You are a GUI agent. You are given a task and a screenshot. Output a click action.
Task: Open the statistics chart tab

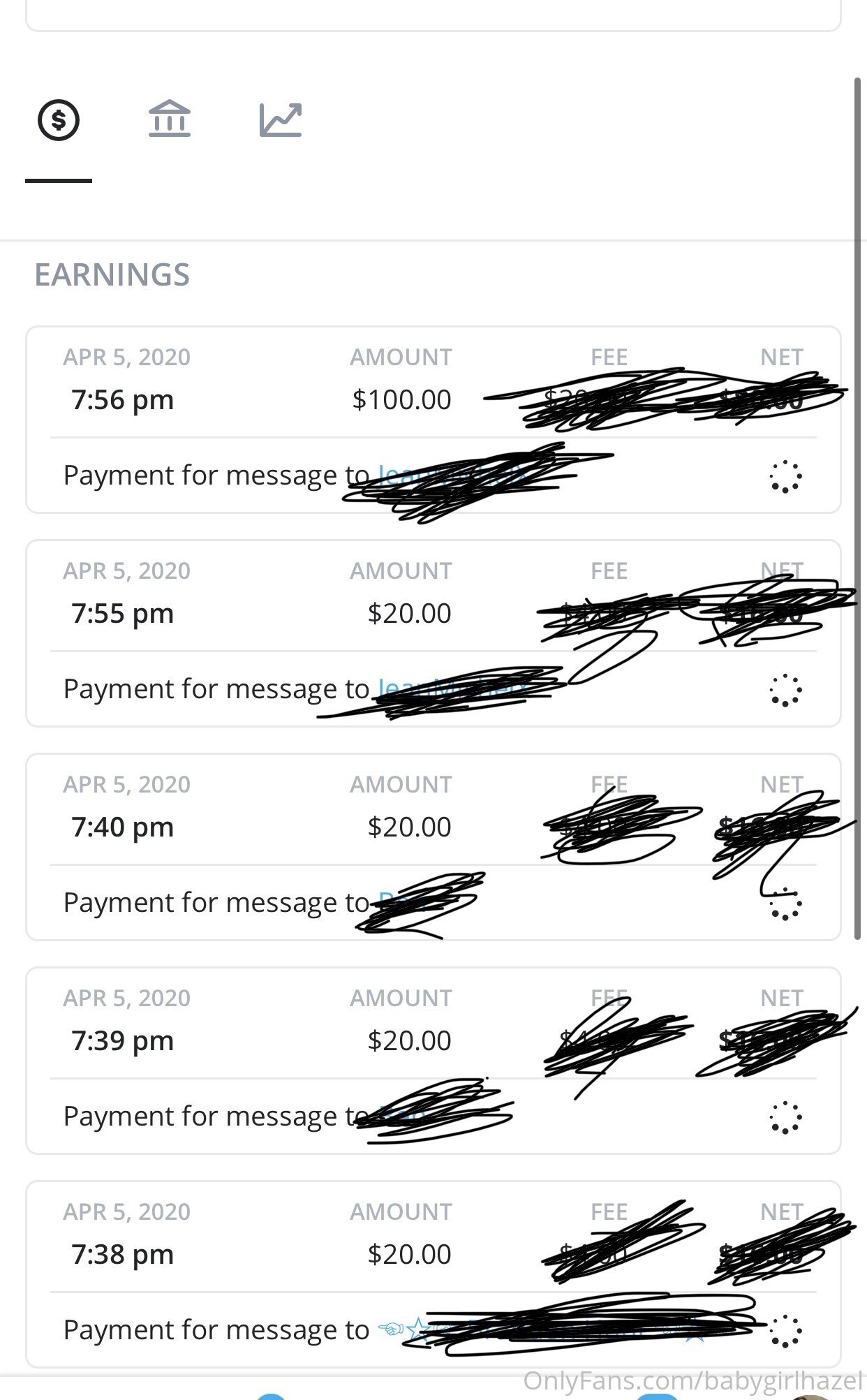tap(281, 120)
